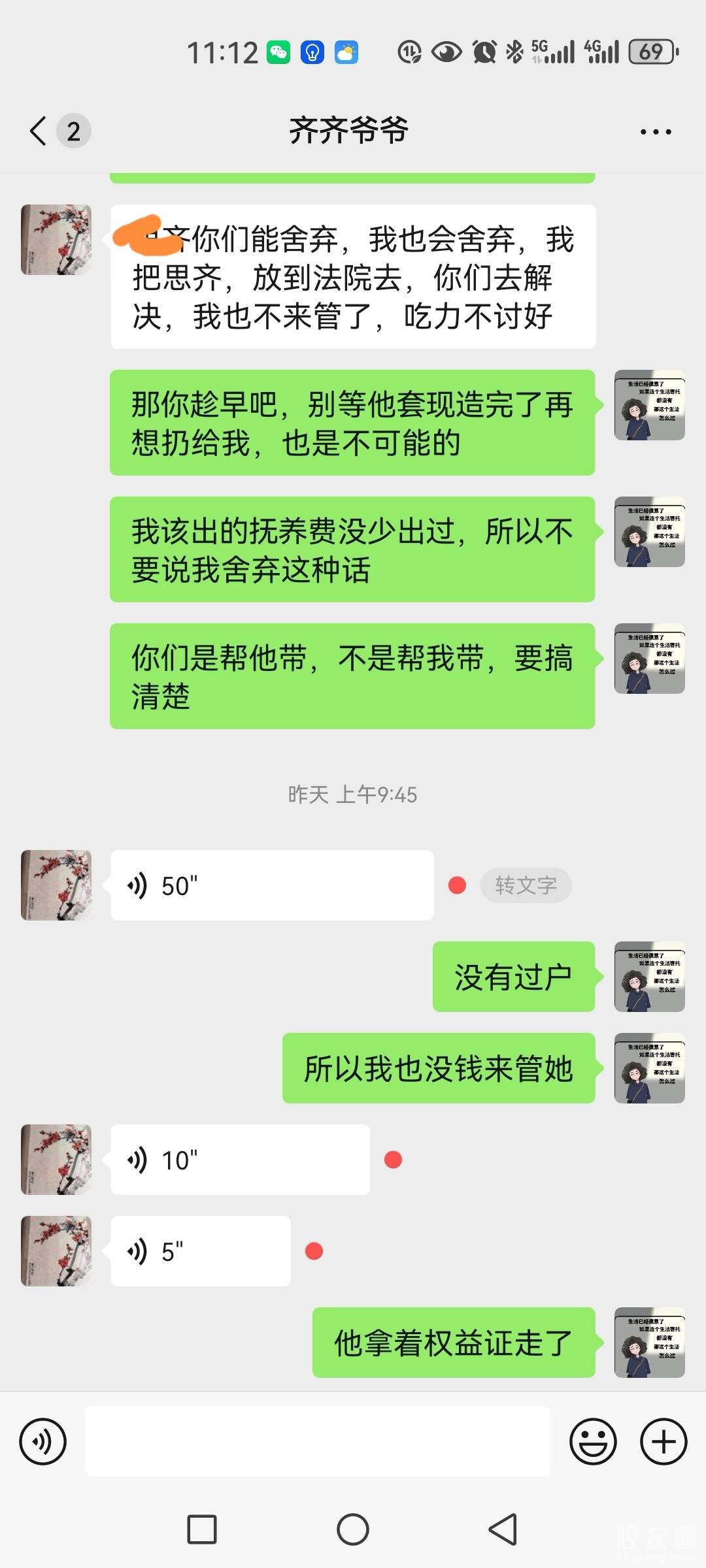Open my avatar beside 没有过户
The height and width of the screenshot is (1568, 706).
pos(649,977)
